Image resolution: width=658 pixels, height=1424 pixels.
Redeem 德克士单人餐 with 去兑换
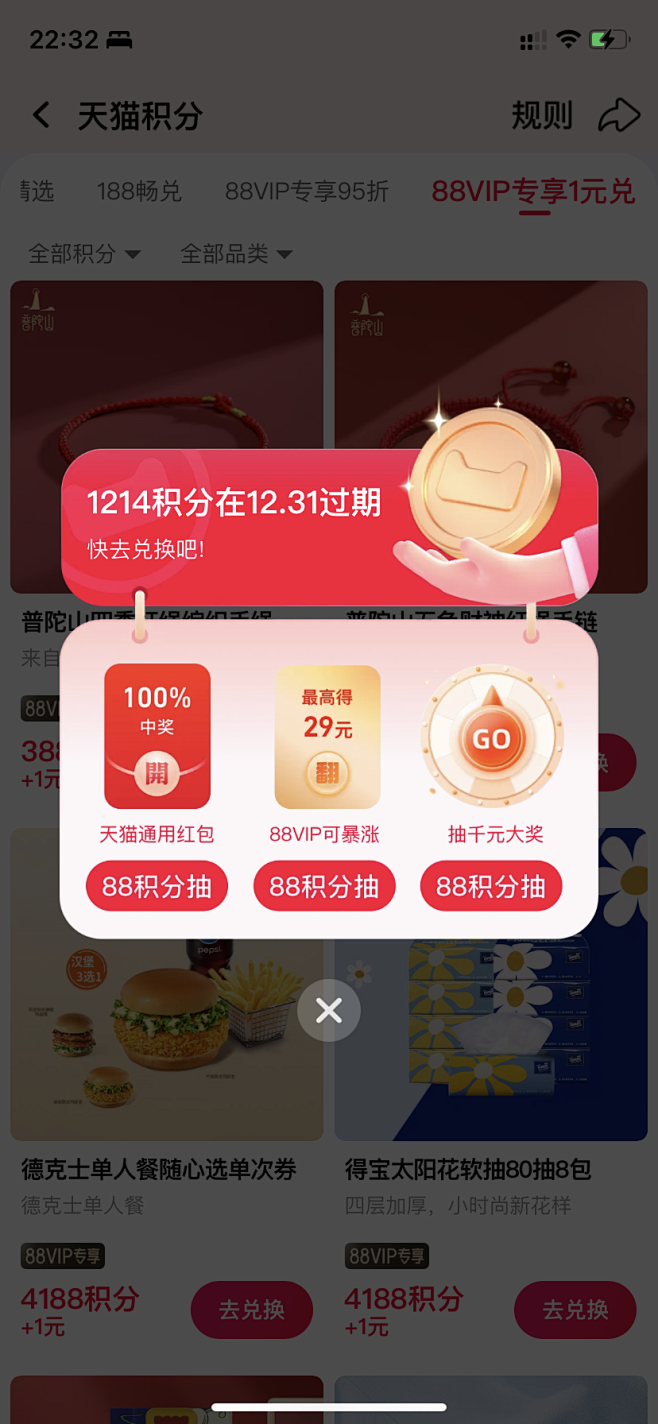[x=252, y=1309]
